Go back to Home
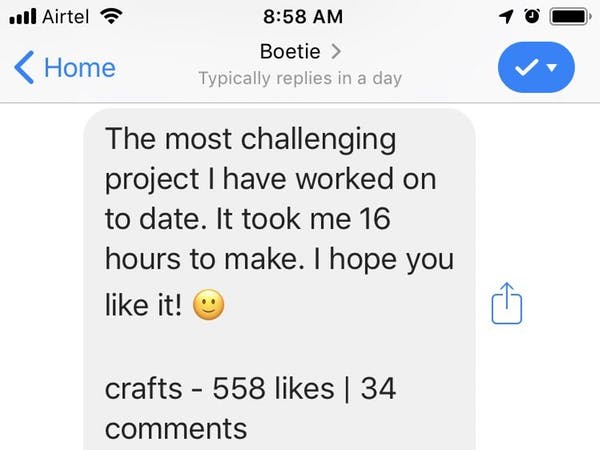 [64, 68]
